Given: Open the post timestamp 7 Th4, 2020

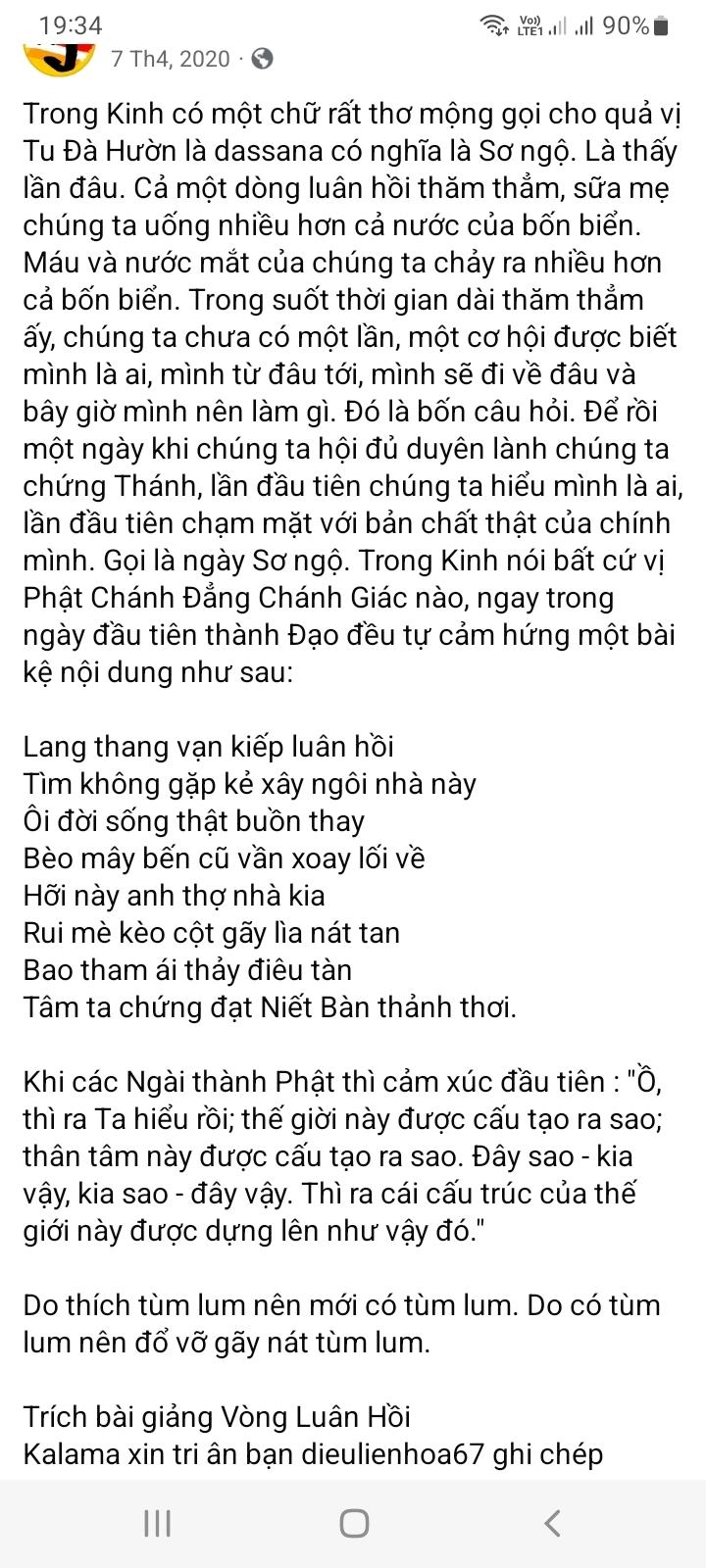Looking at the screenshot, I should click(170, 59).
